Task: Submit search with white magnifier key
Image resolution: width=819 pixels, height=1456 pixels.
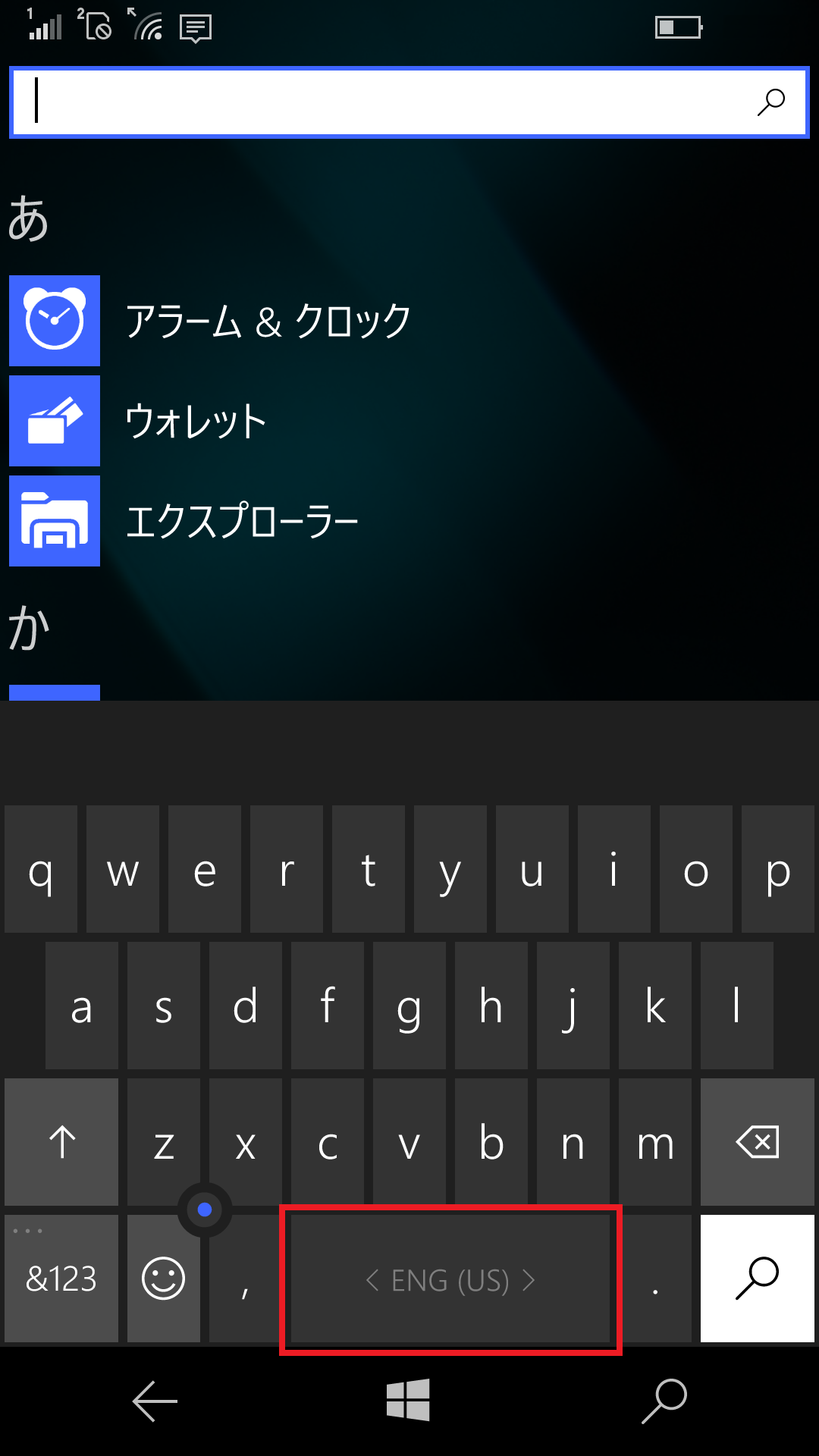Action: 757,1279
